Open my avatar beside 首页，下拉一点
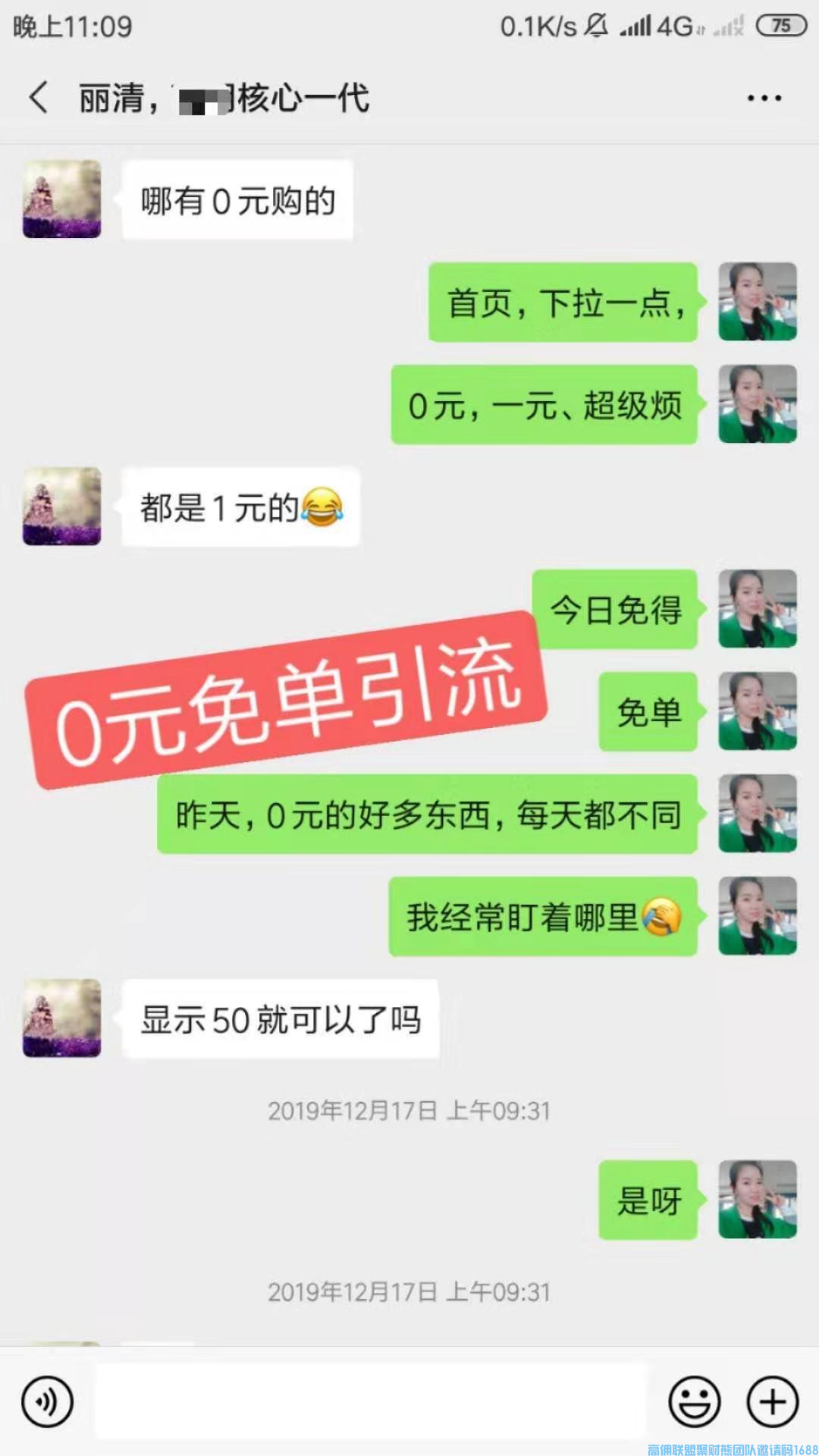The height and width of the screenshot is (1456, 819). [757, 302]
